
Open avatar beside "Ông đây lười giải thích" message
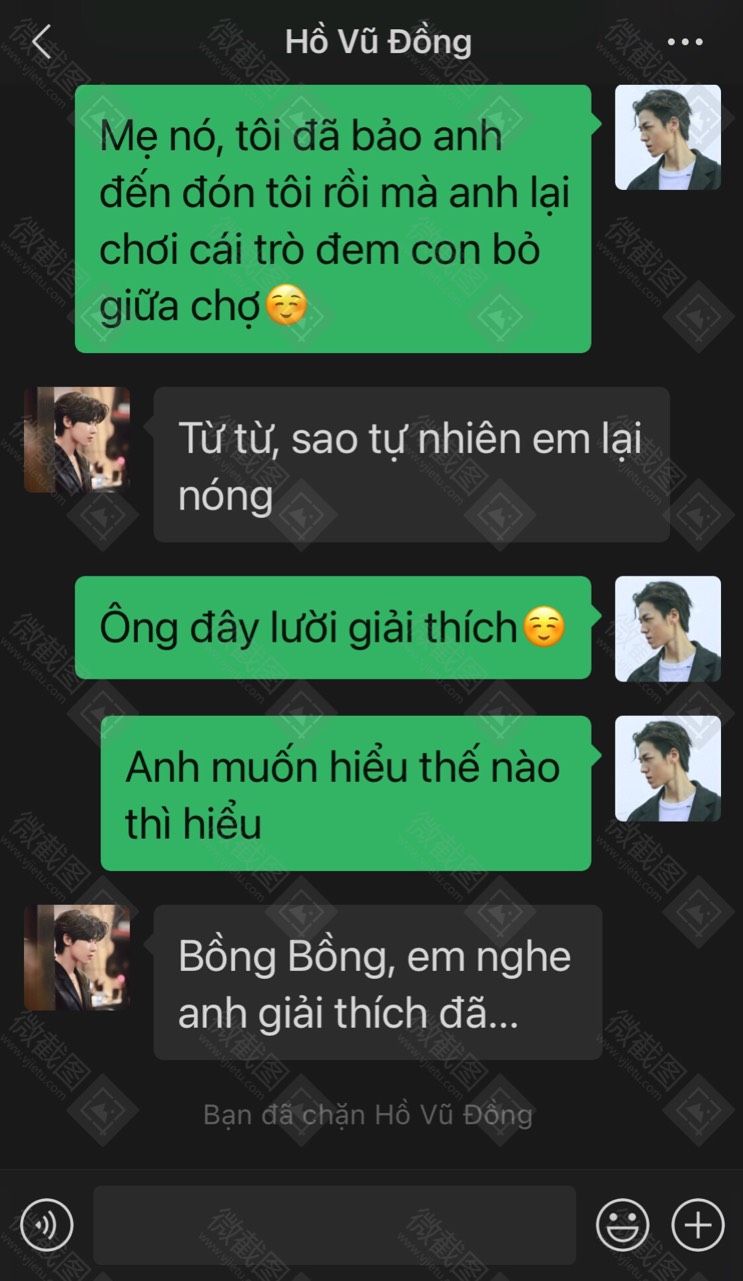(667, 629)
